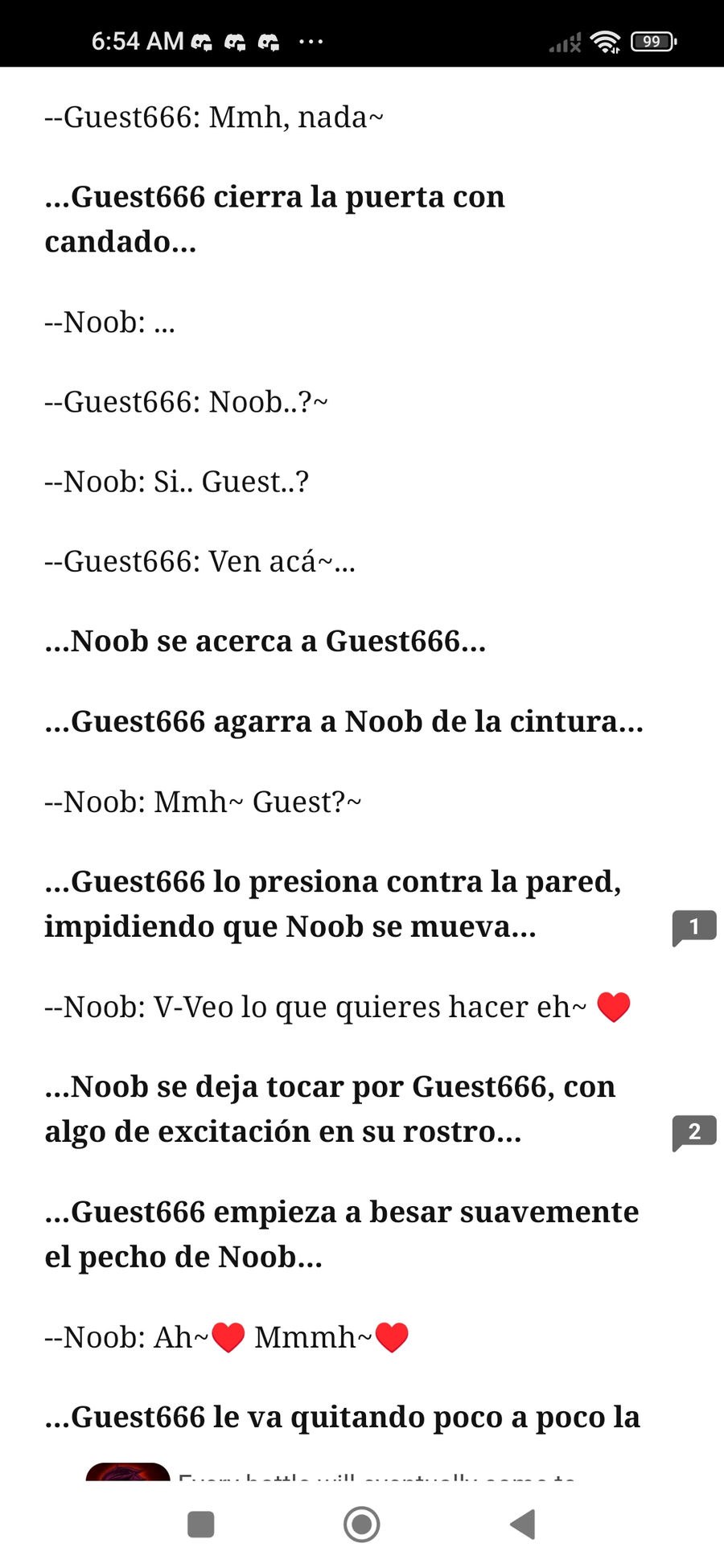The height and width of the screenshot is (1568, 724).
Task: Go to the home screen
Action: pos(361,1524)
